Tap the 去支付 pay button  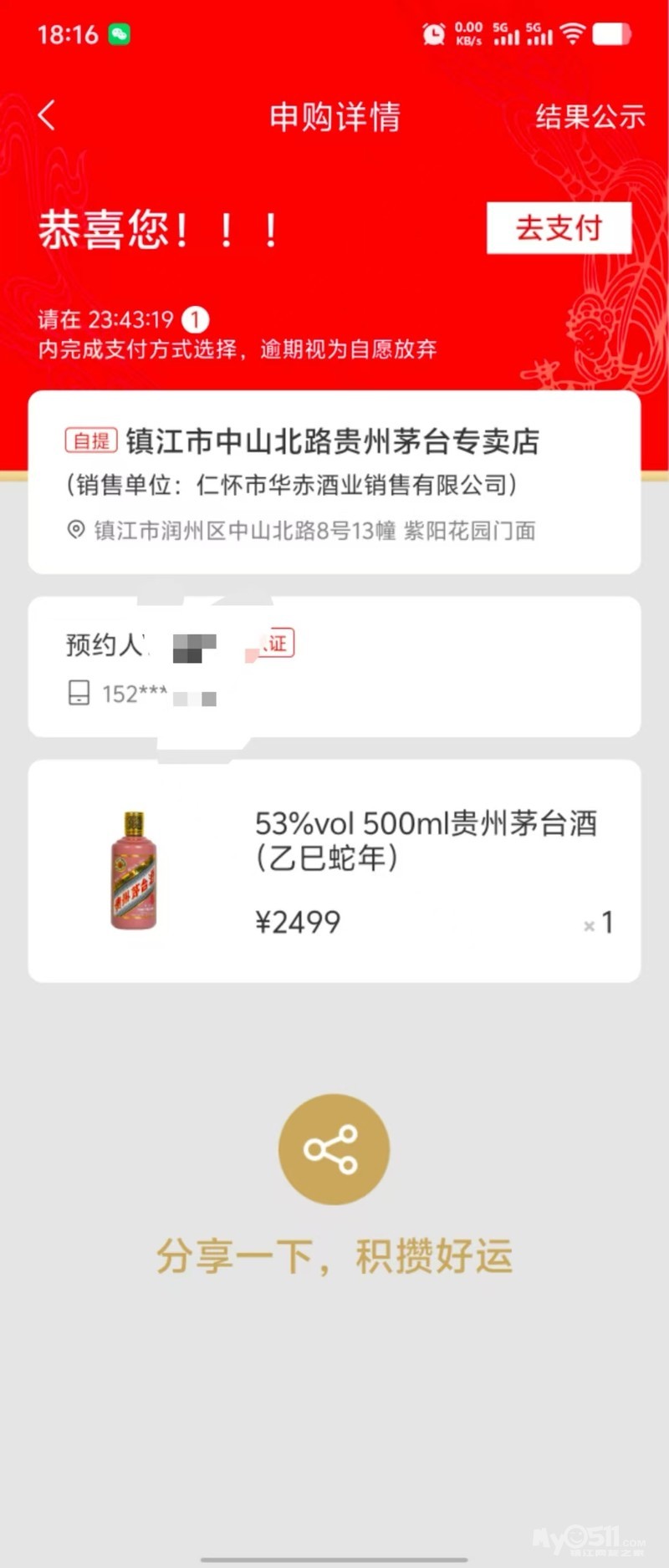(x=559, y=227)
